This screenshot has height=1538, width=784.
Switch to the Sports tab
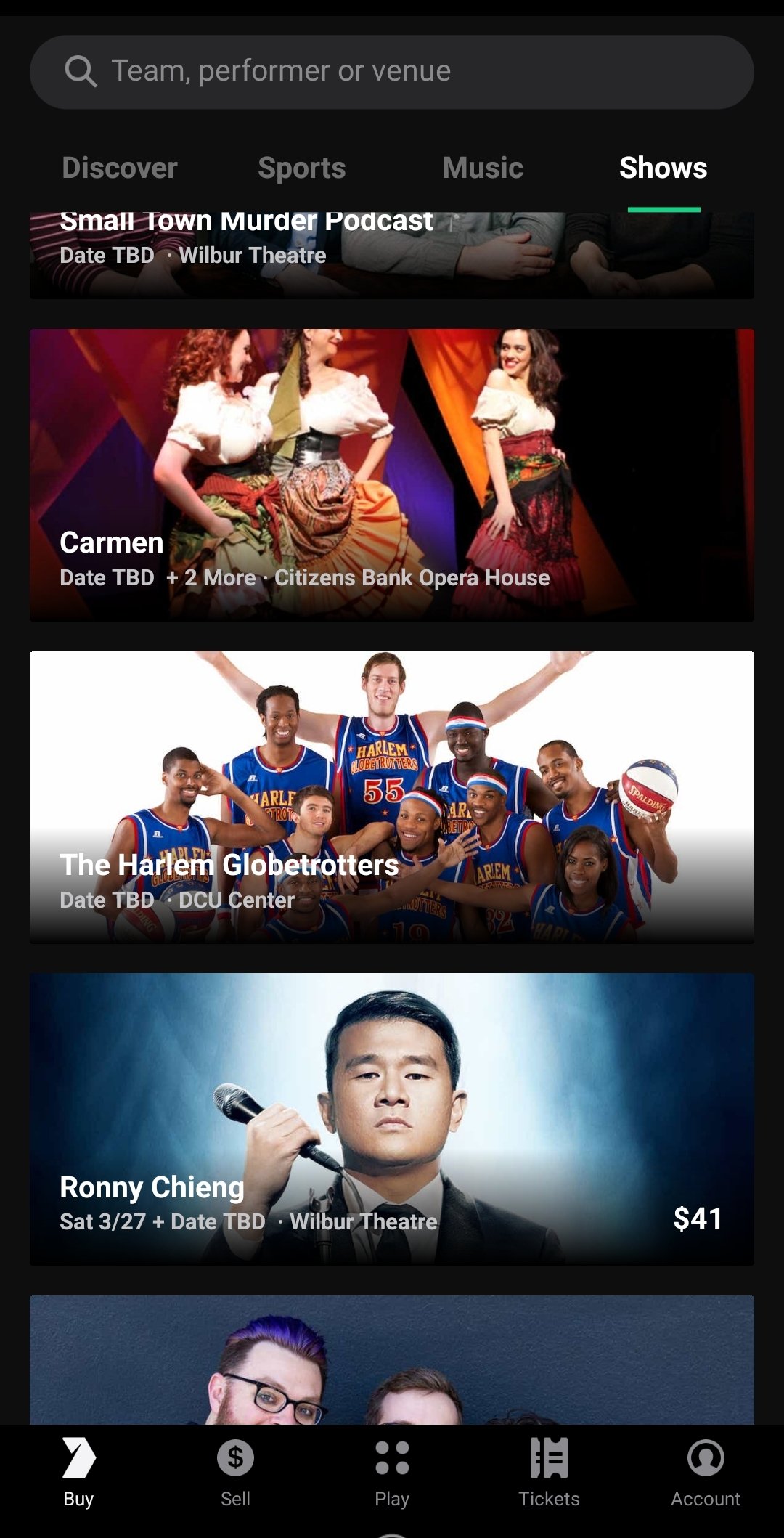pyautogui.click(x=302, y=168)
